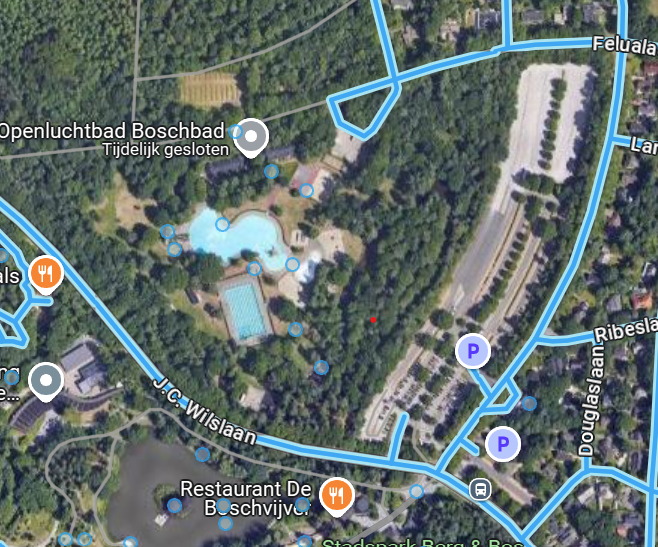
Task: Open the parking marker near Ribeslaan
Action: pyautogui.click(x=472, y=350)
